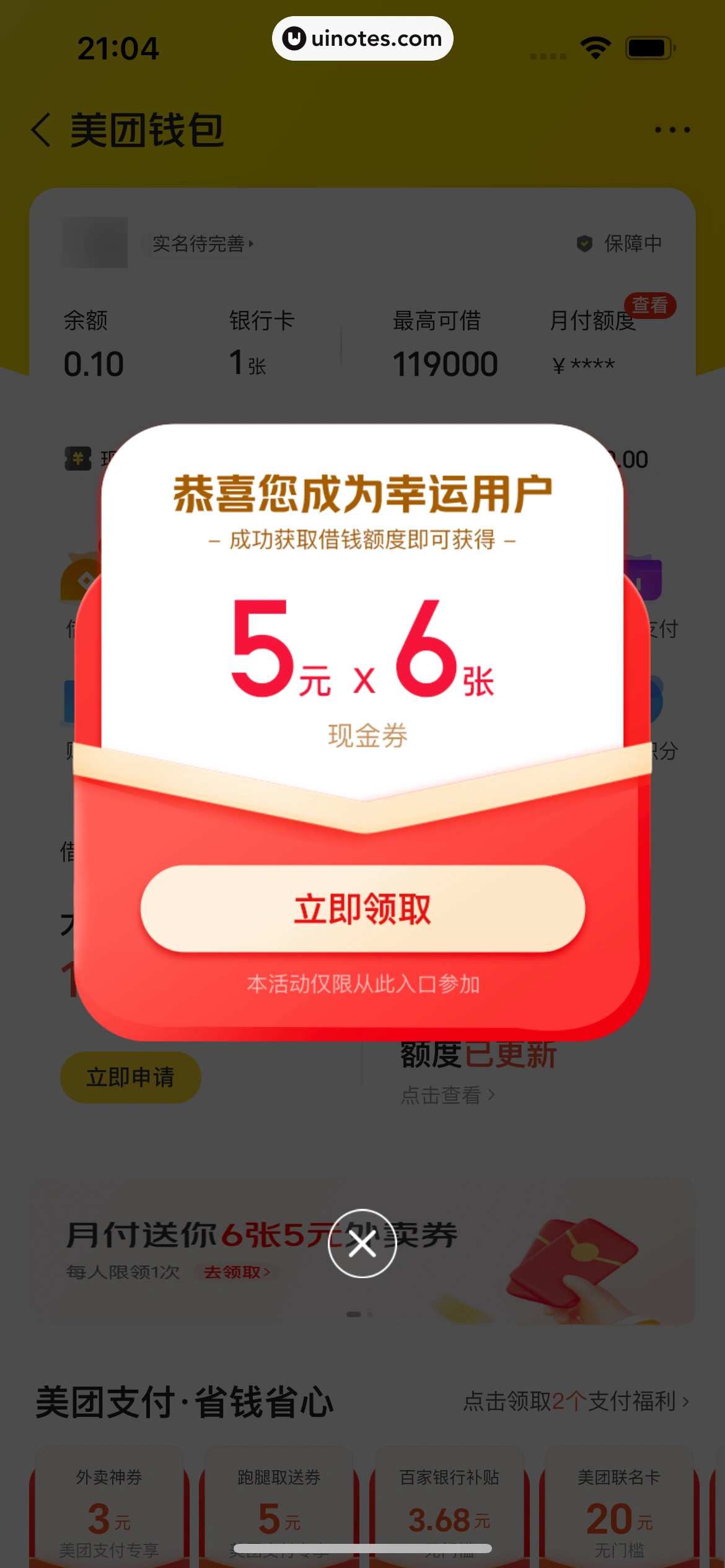Claim the cash coupons with 立即领取
Image resolution: width=725 pixels, height=1568 pixels.
pos(362,908)
